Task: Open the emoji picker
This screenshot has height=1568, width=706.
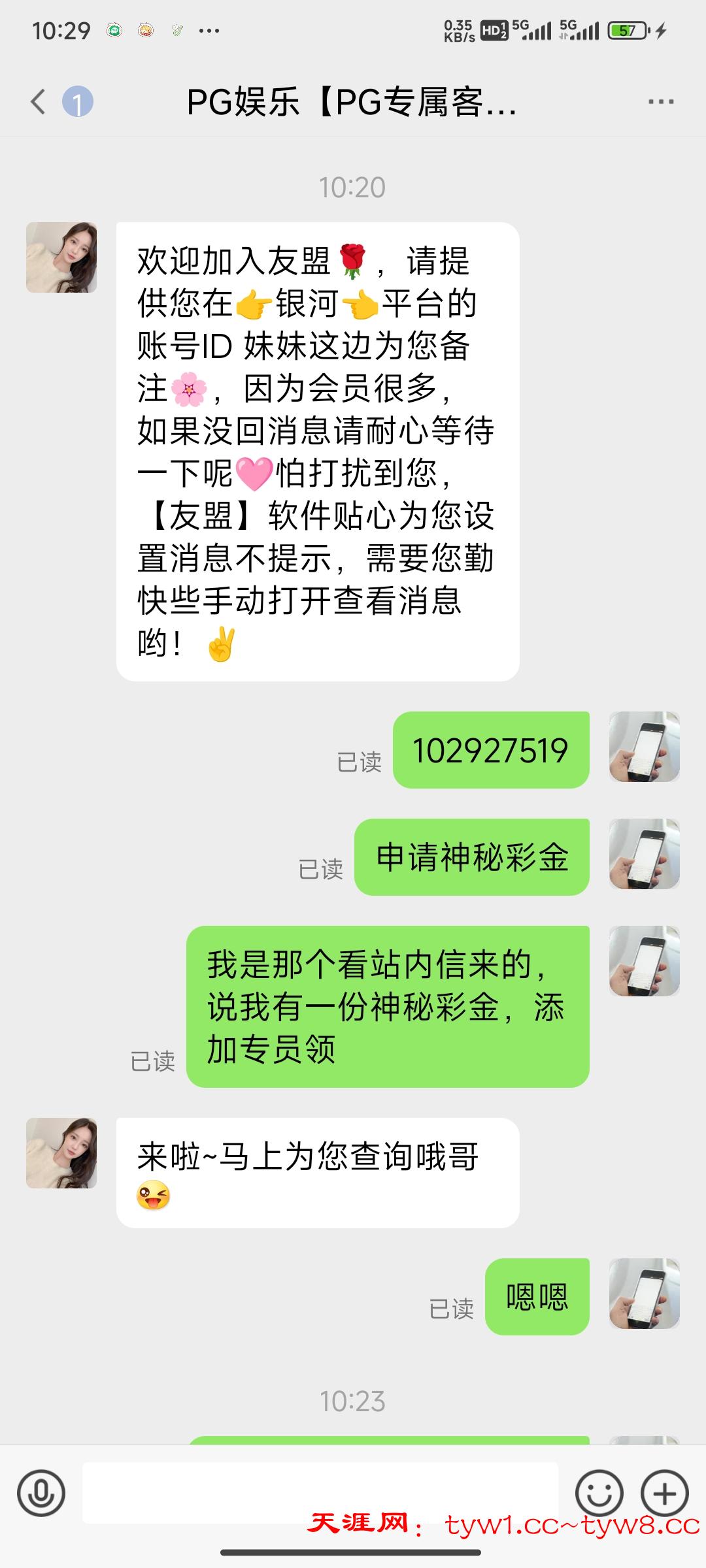Action: coord(599,1493)
